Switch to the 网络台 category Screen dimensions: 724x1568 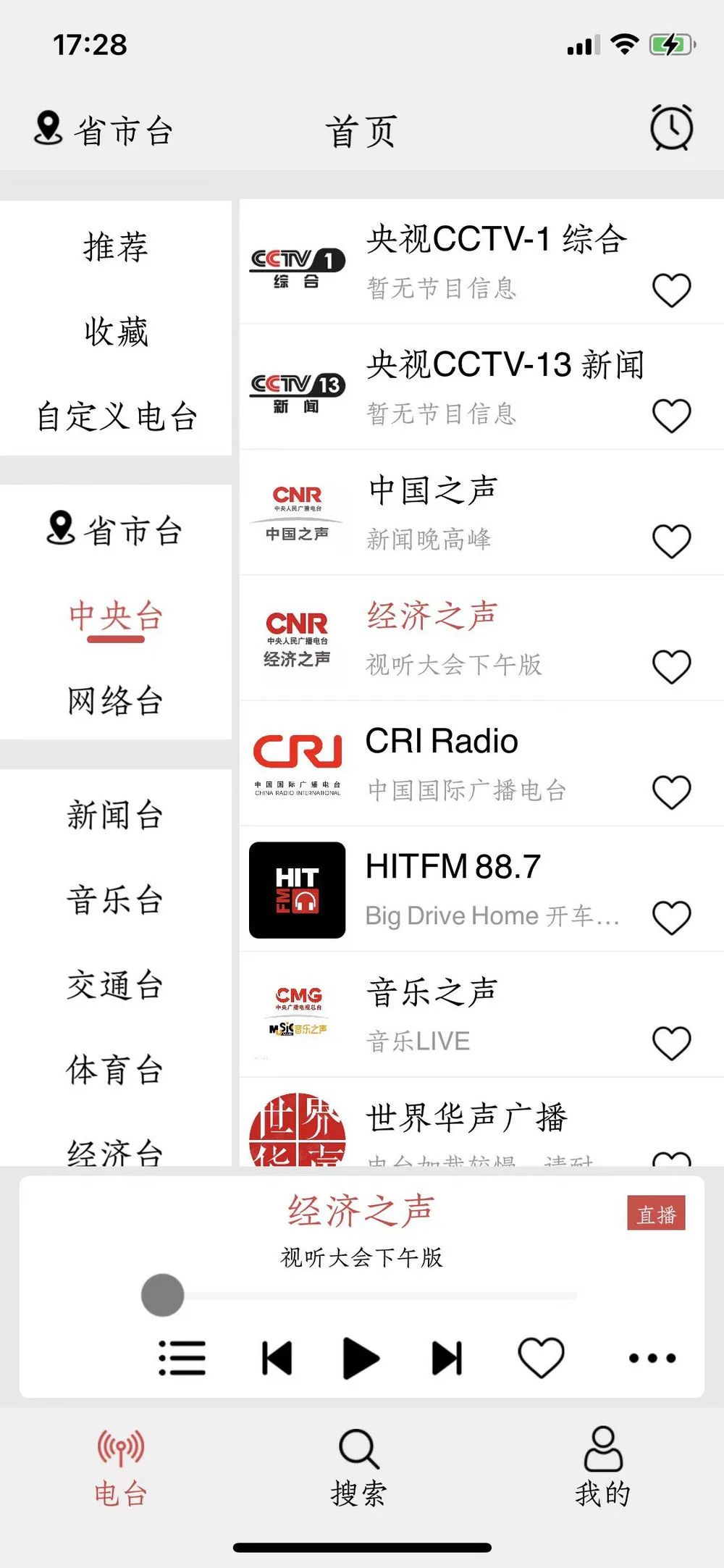(x=116, y=700)
